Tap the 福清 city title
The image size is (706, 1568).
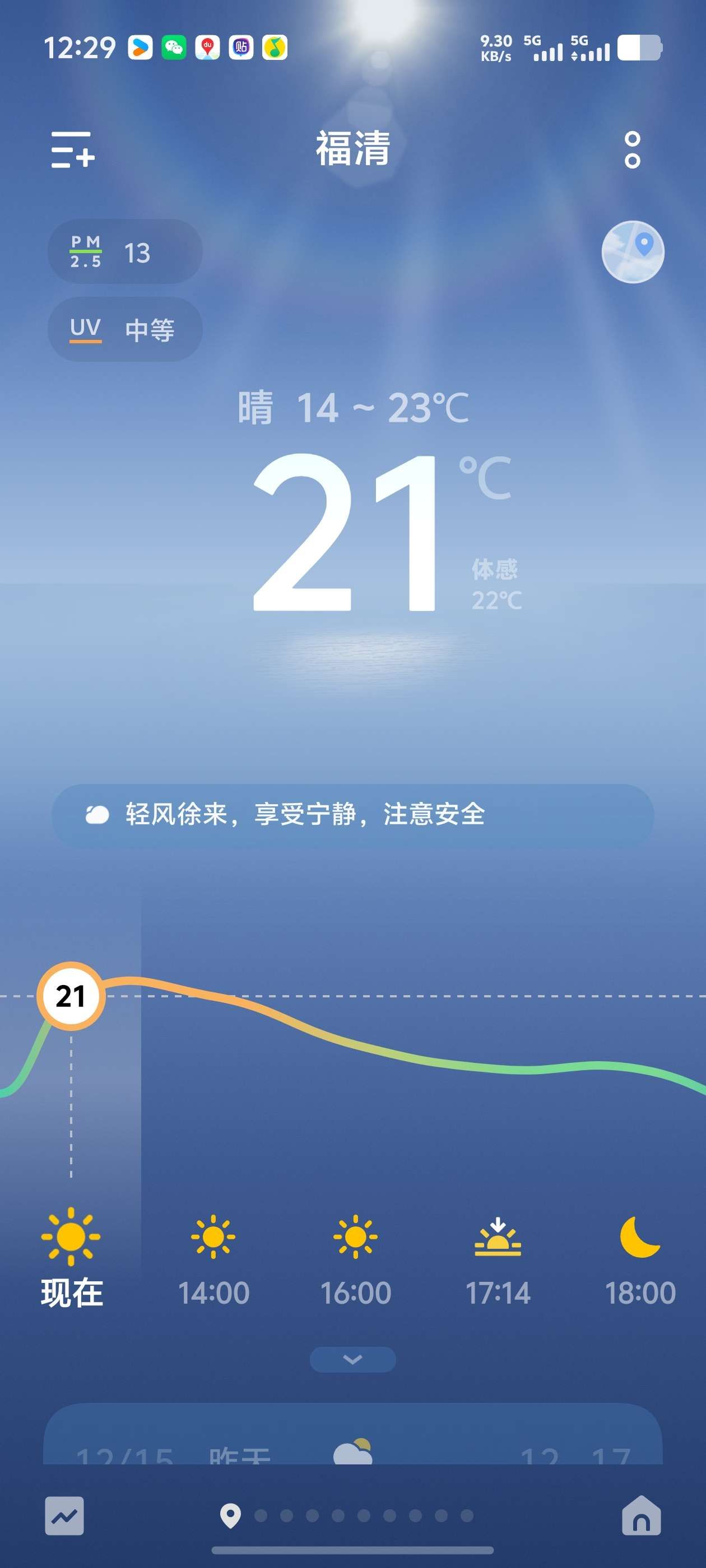click(352, 149)
